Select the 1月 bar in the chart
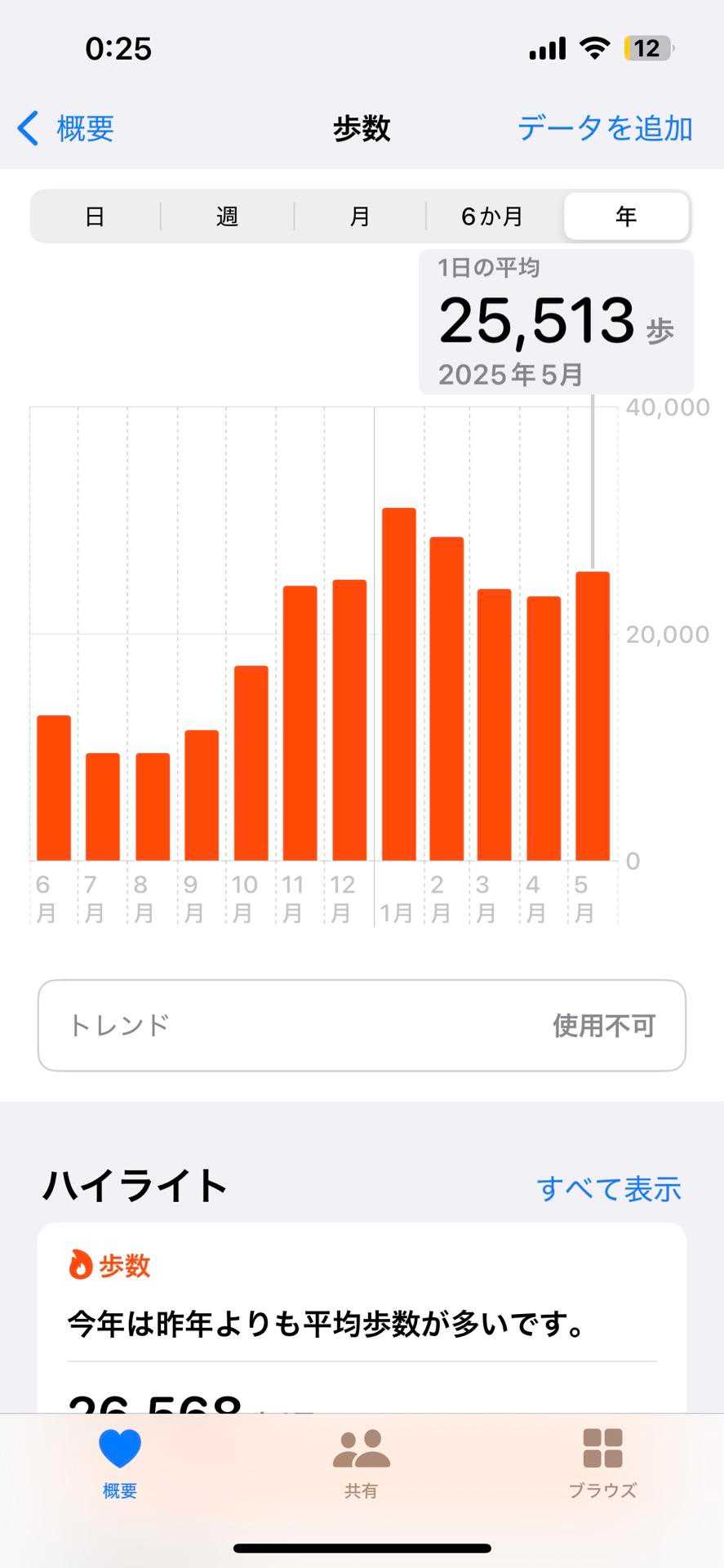The width and height of the screenshot is (724, 1568). pyautogui.click(x=399, y=684)
